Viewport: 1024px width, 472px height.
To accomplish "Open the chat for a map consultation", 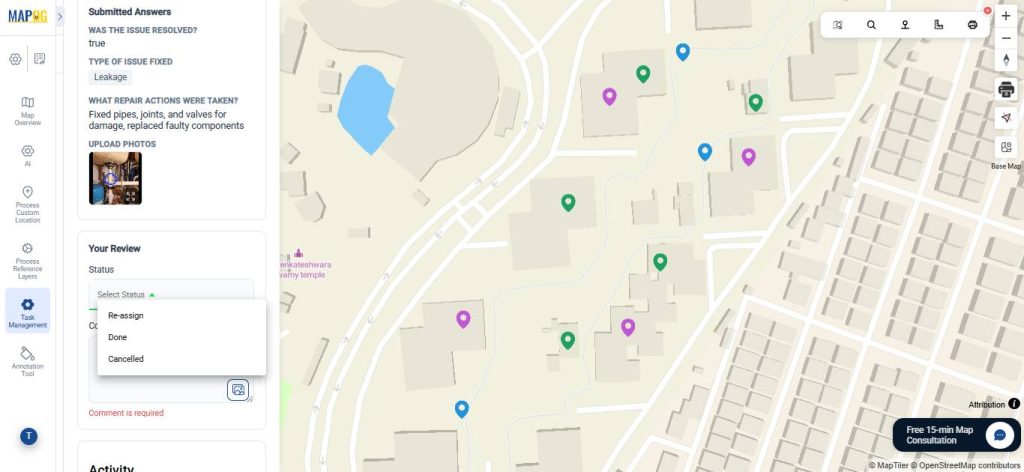I will (999, 435).
